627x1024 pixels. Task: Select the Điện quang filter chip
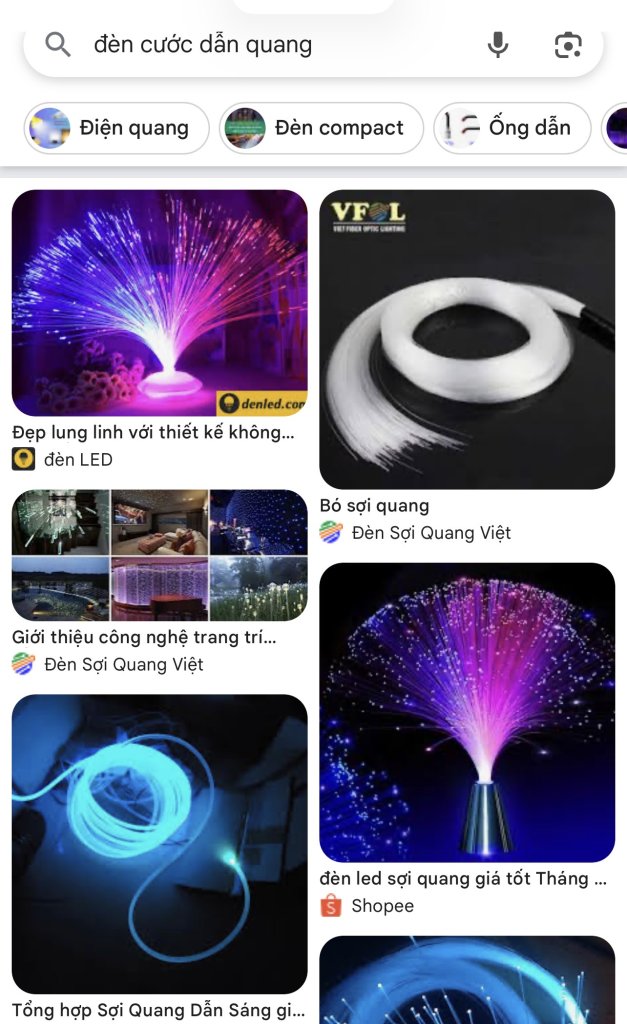(x=116, y=128)
